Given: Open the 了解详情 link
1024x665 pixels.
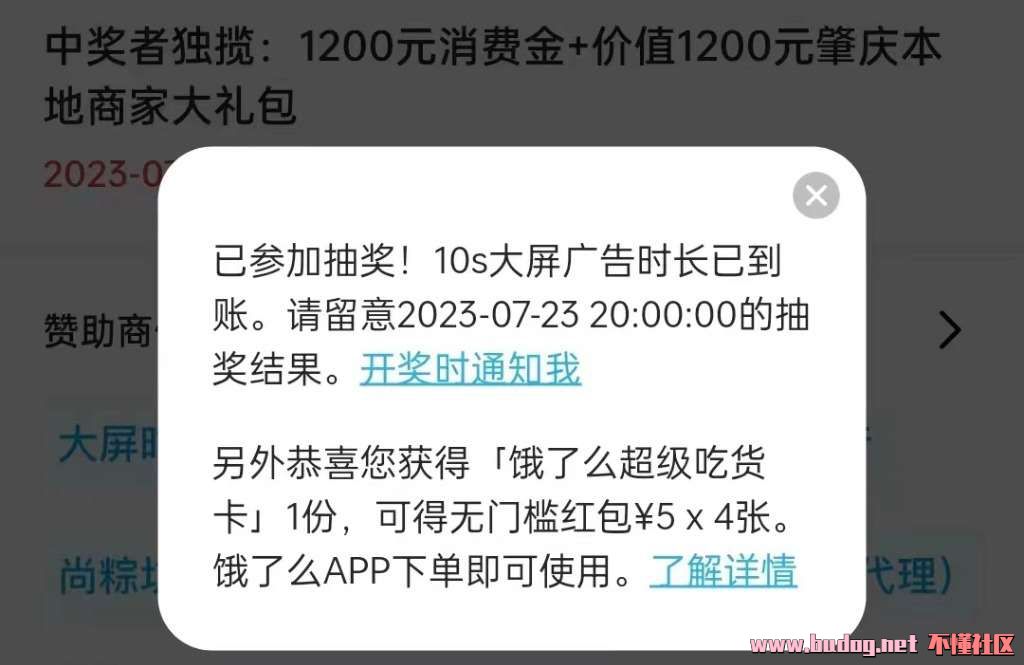Looking at the screenshot, I should pos(723,571).
